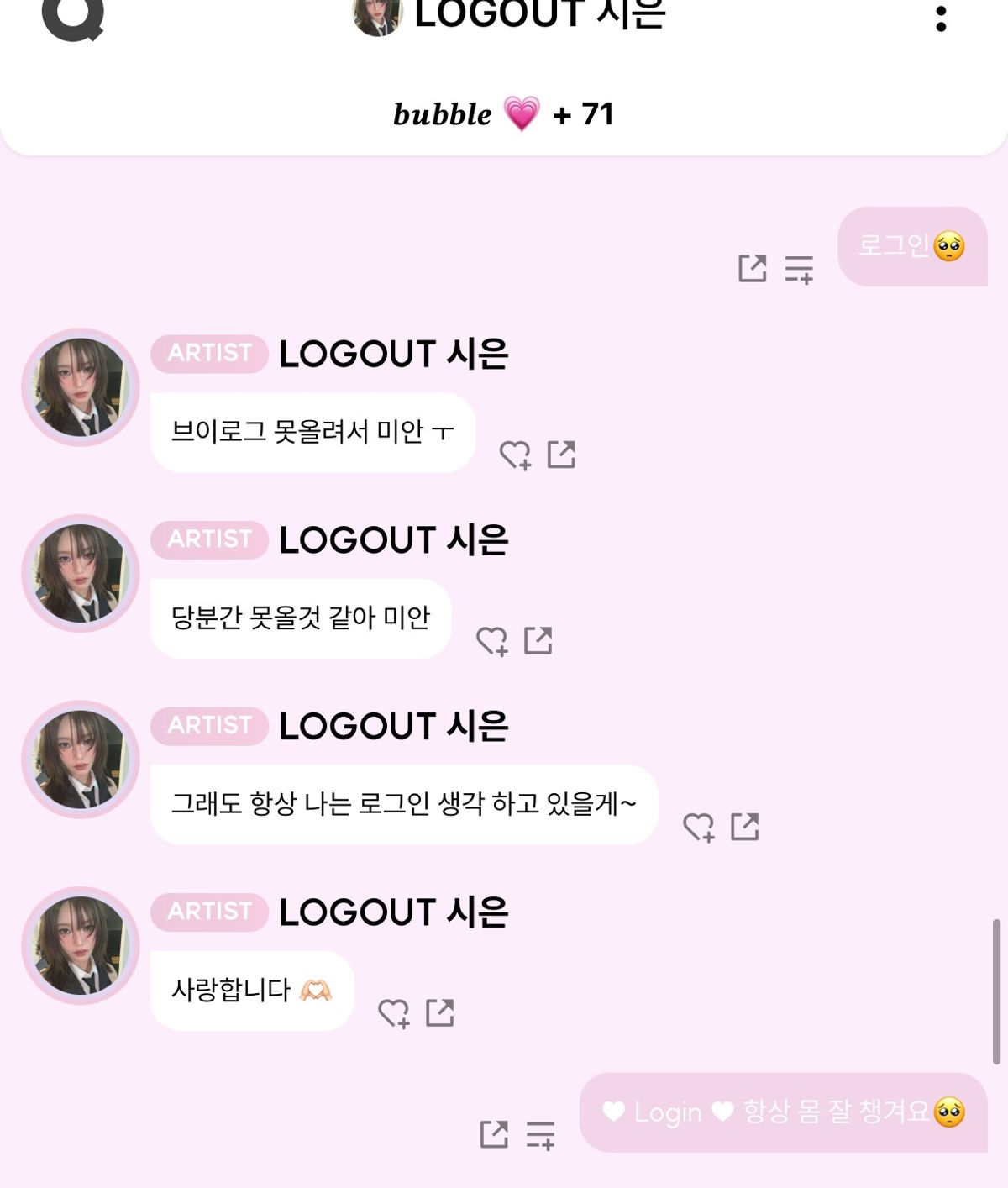The width and height of the screenshot is (1008, 1188).
Task: Share the message '브이로그 못올려서 미안'
Action: tap(561, 455)
